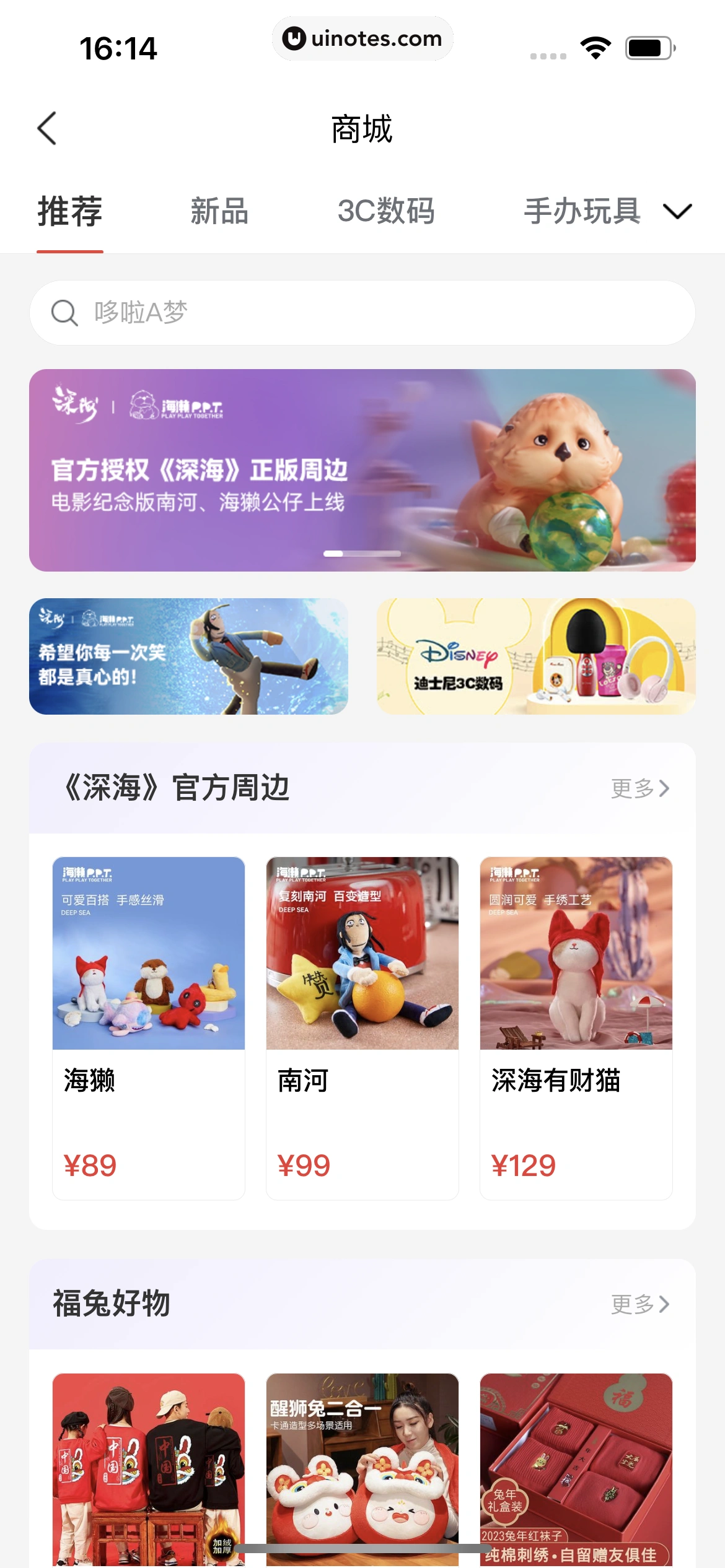Tap the 哆啦A梦 search box
Screen dimensions: 725x1568
[x=362, y=313]
